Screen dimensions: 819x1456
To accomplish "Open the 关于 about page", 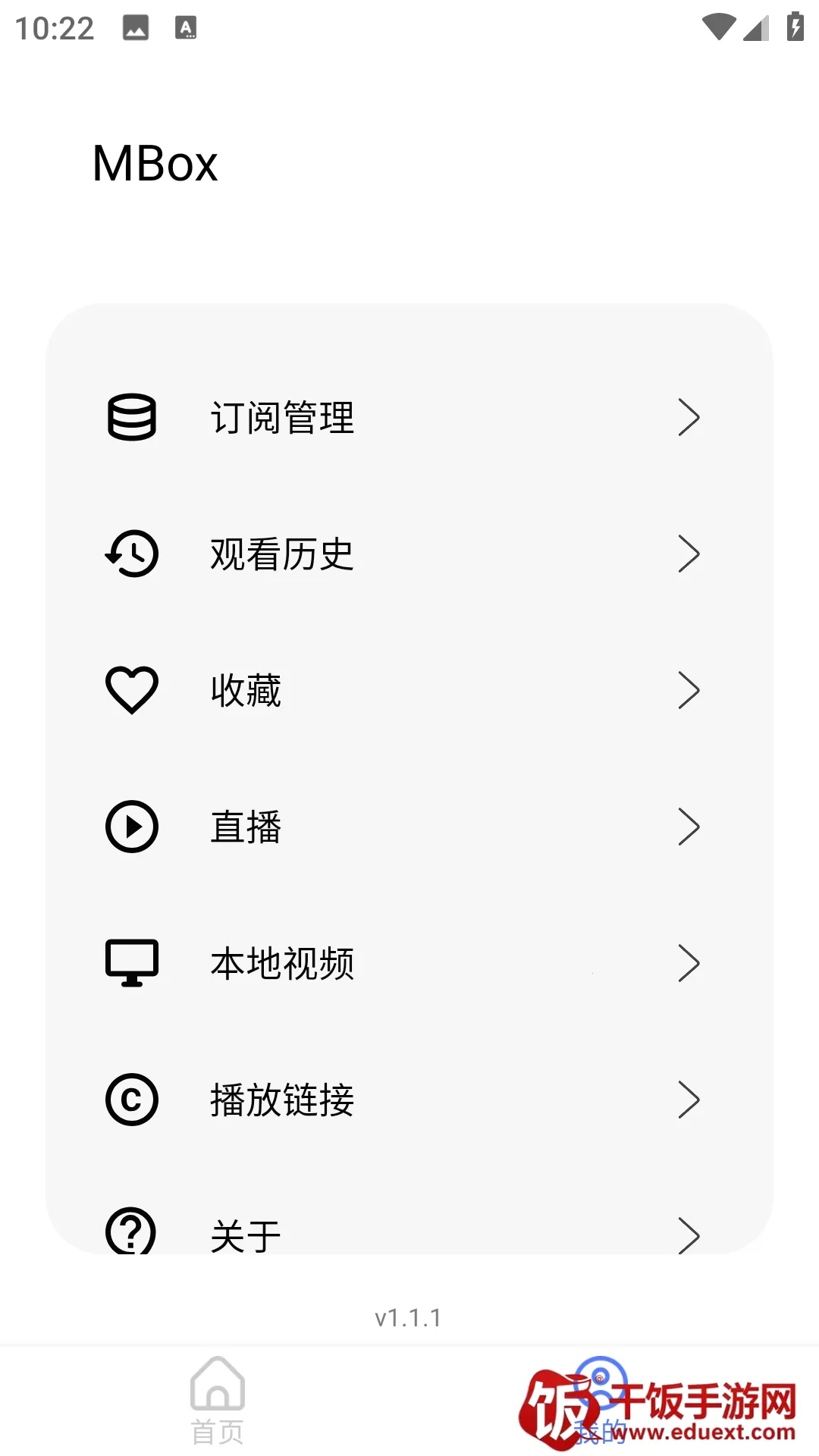I will [x=408, y=1232].
